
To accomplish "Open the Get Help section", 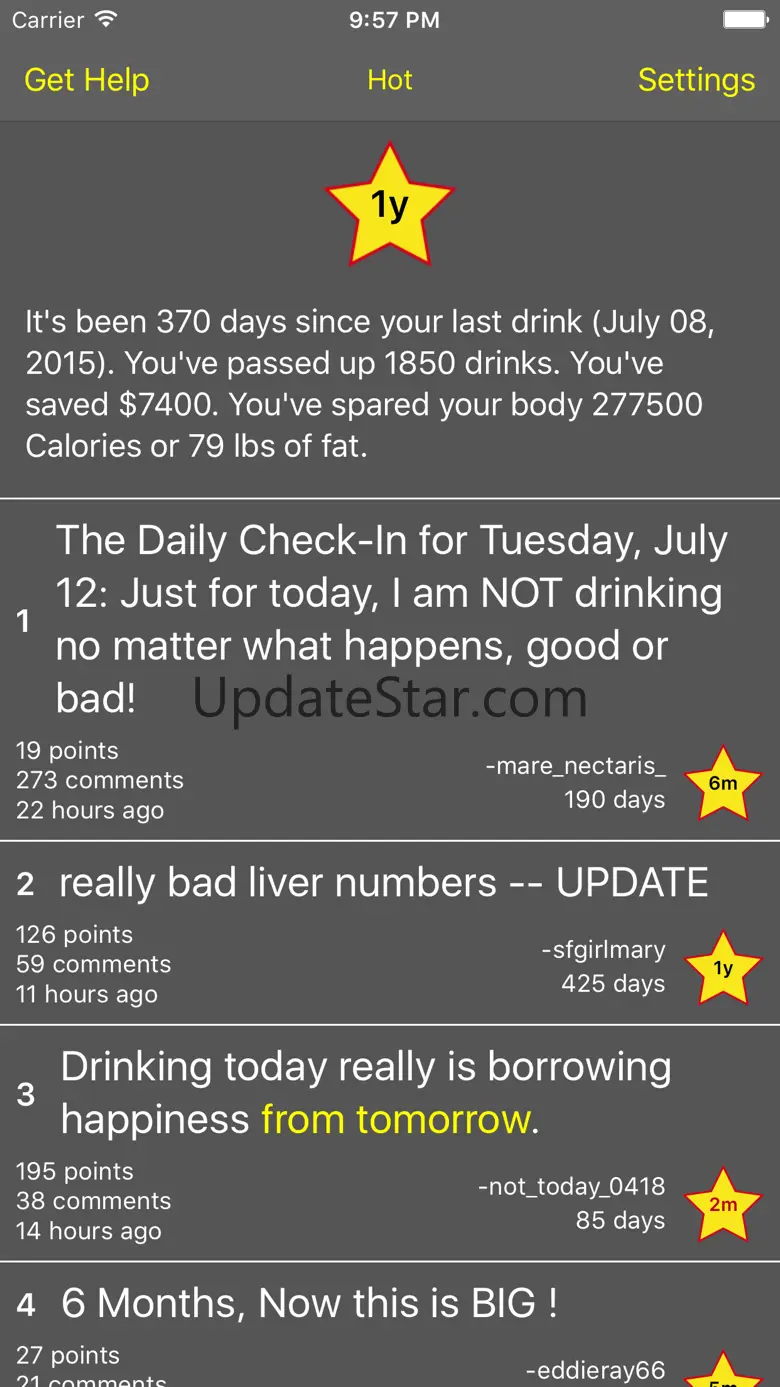I will coord(87,80).
